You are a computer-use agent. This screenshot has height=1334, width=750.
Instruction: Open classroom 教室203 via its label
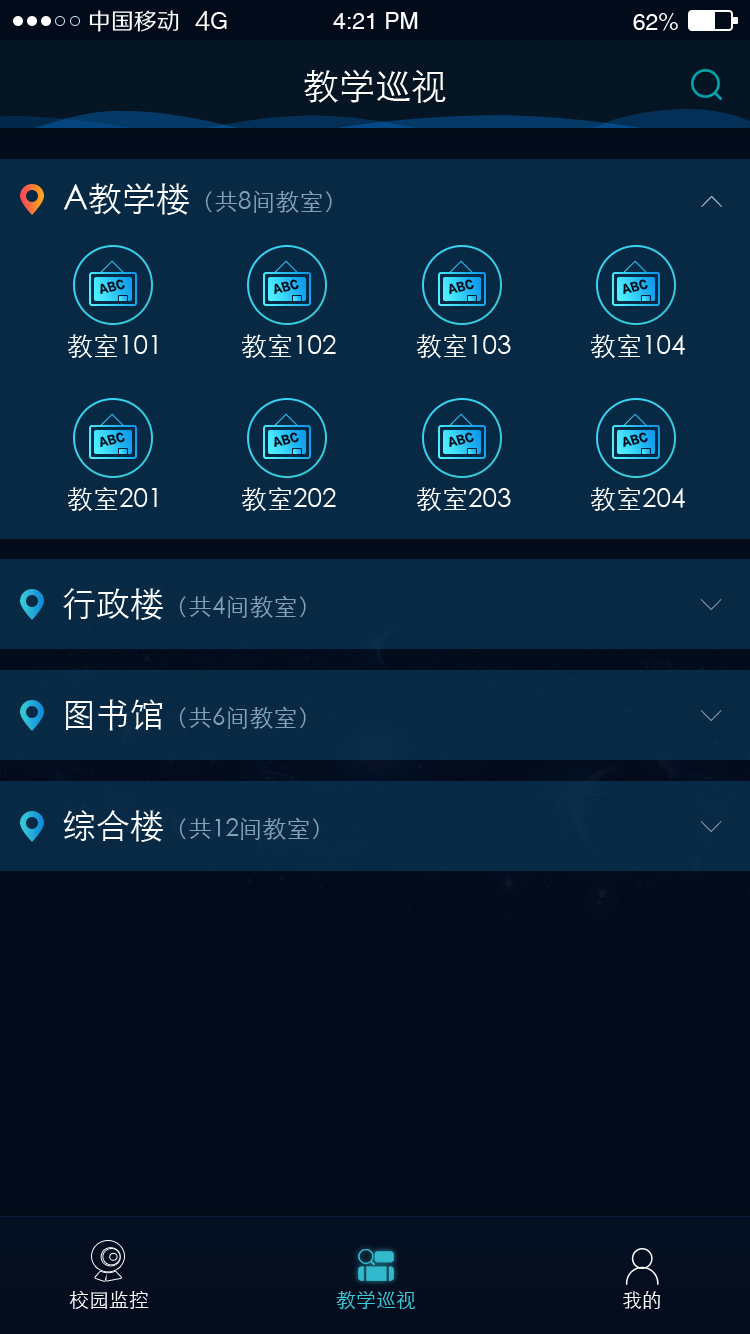[462, 497]
